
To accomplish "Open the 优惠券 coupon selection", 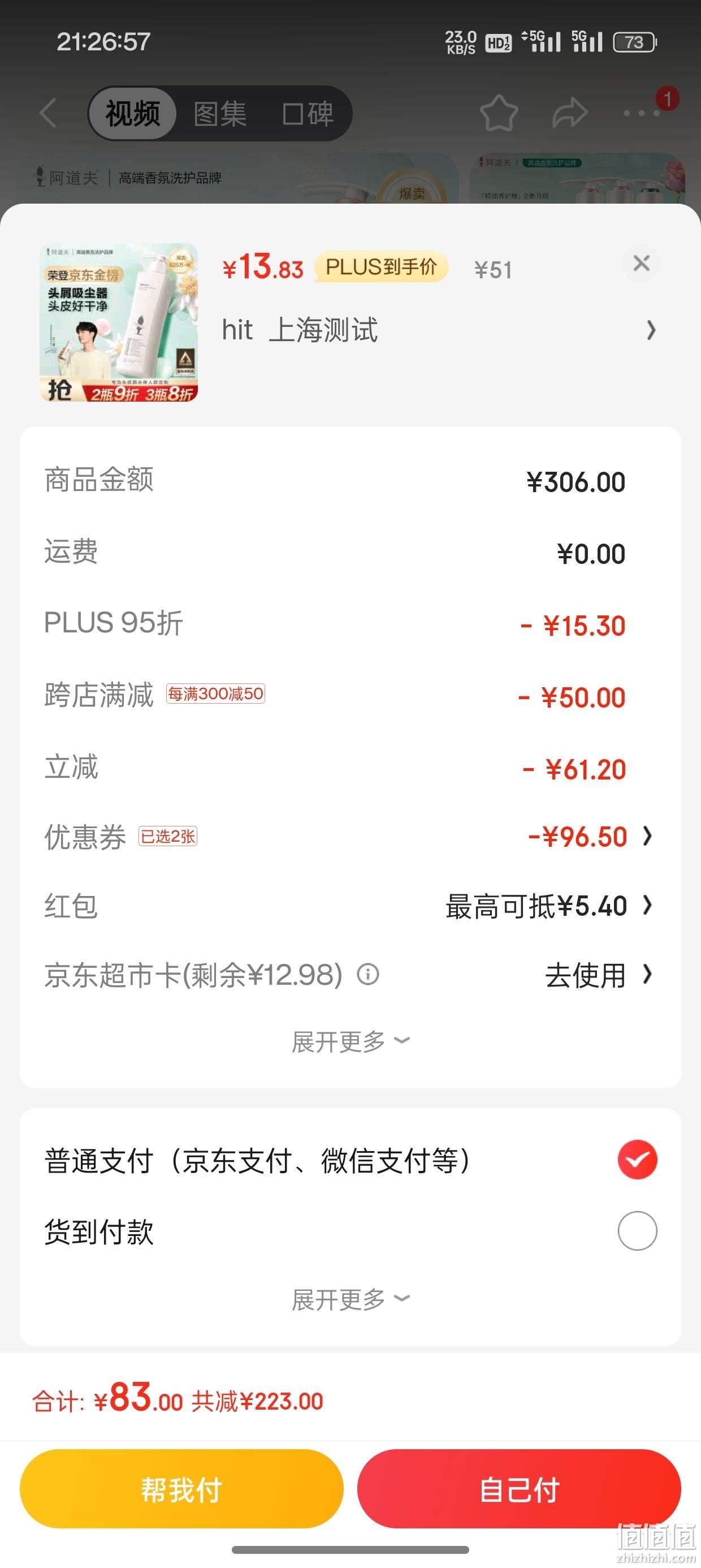I will [350, 837].
